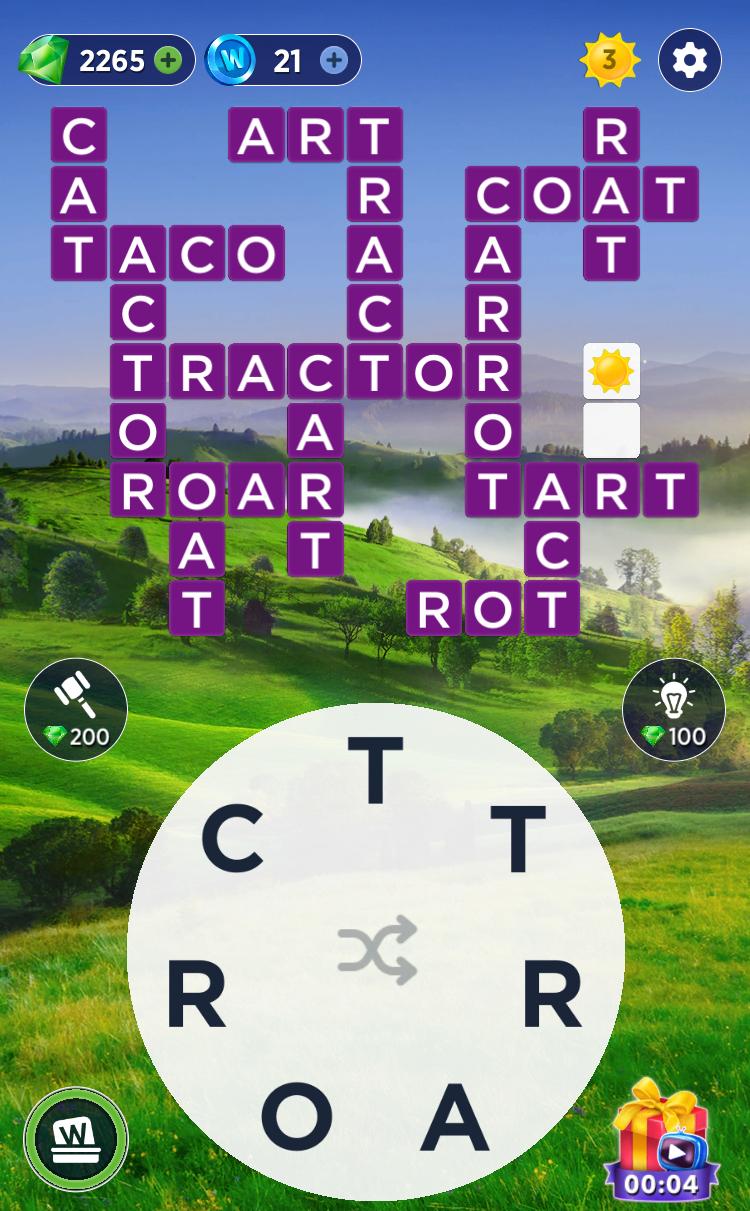Use the hammer reveal for 200 gems
Screen dimensions: 750x1211
coord(76,709)
